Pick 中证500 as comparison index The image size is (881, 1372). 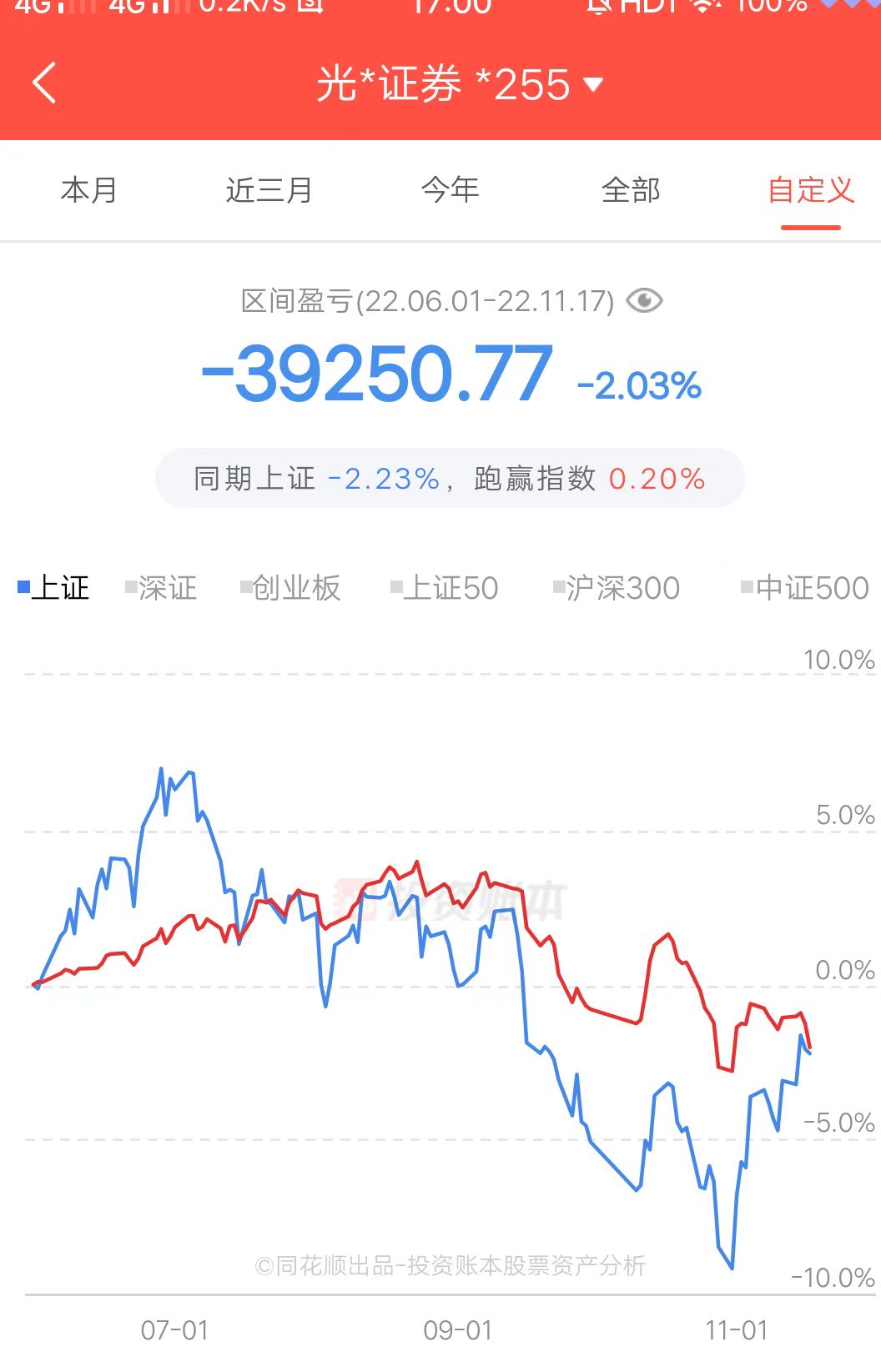(x=805, y=588)
